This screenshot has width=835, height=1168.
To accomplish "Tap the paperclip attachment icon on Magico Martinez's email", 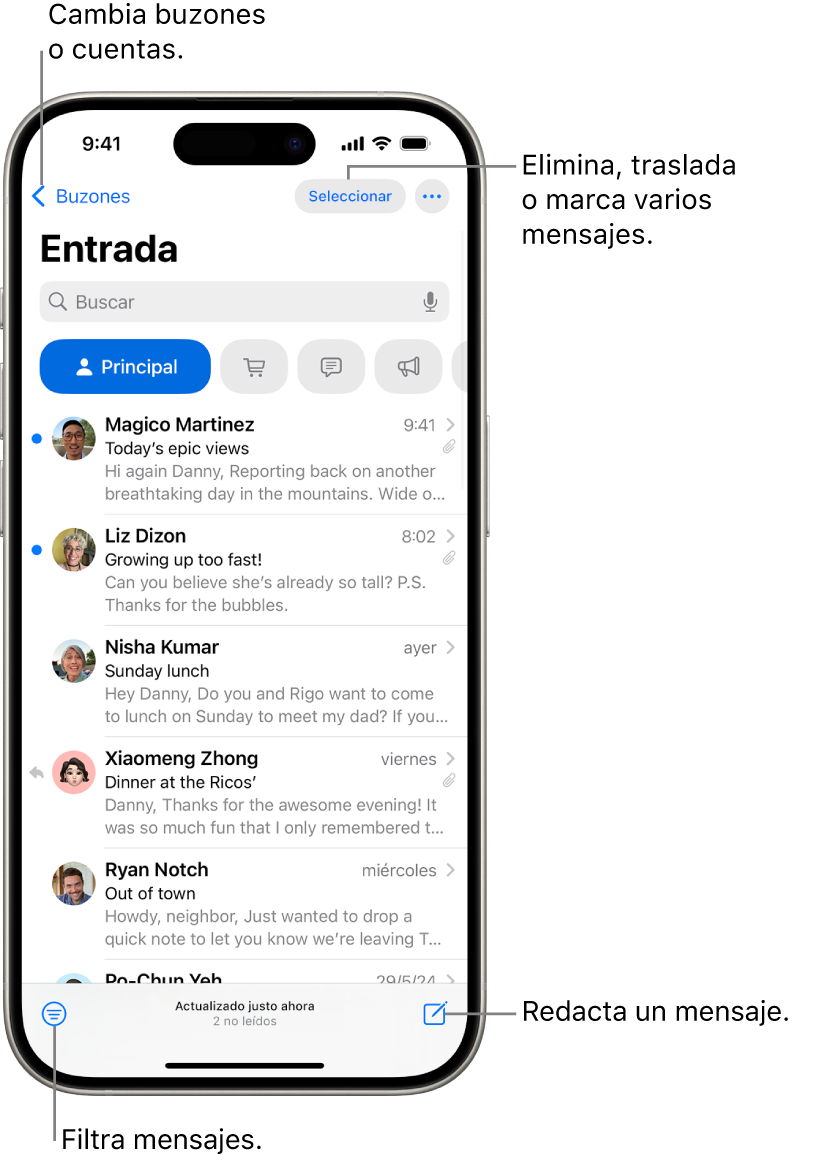I will coord(448,448).
